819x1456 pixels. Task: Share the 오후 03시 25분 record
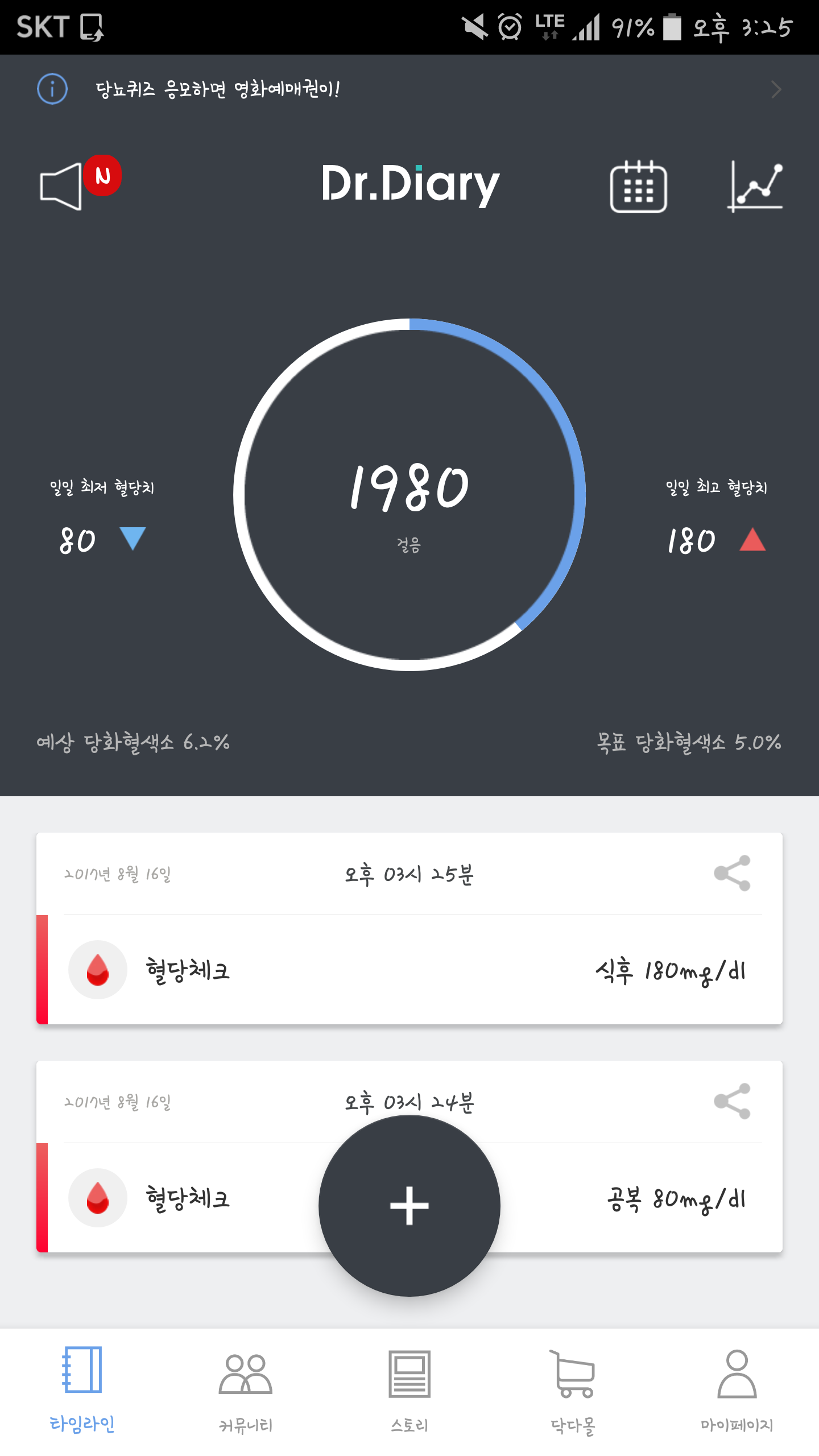(x=732, y=873)
